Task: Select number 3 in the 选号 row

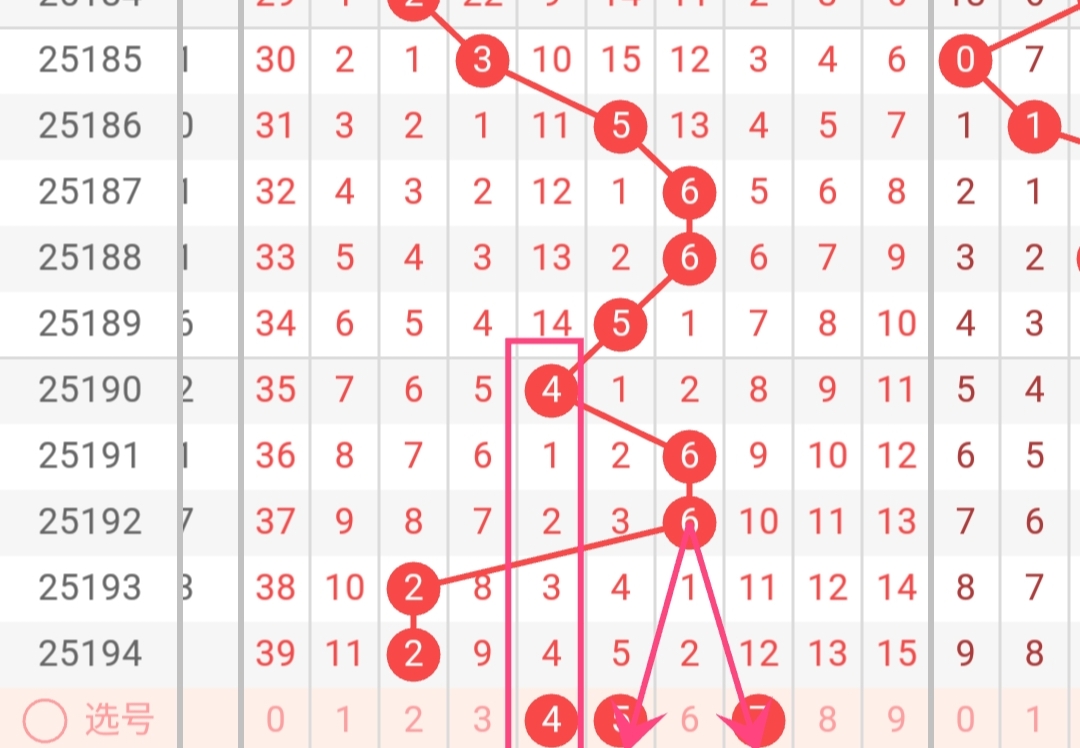Action: pyautogui.click(x=483, y=720)
